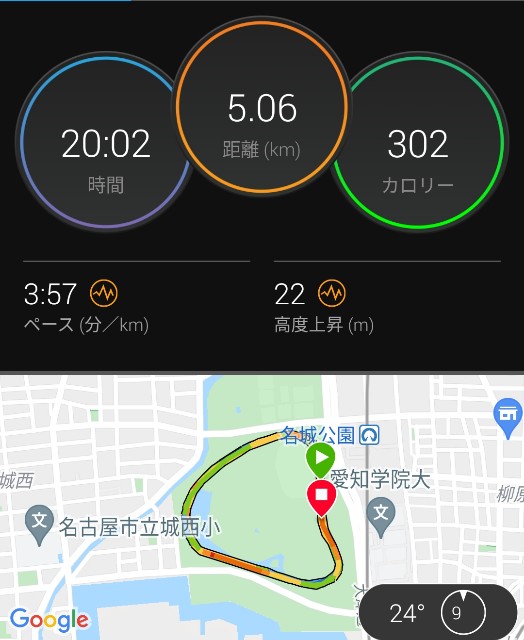Open the route map of the run
This screenshot has height=640, width=524.
pyautogui.click(x=262, y=507)
